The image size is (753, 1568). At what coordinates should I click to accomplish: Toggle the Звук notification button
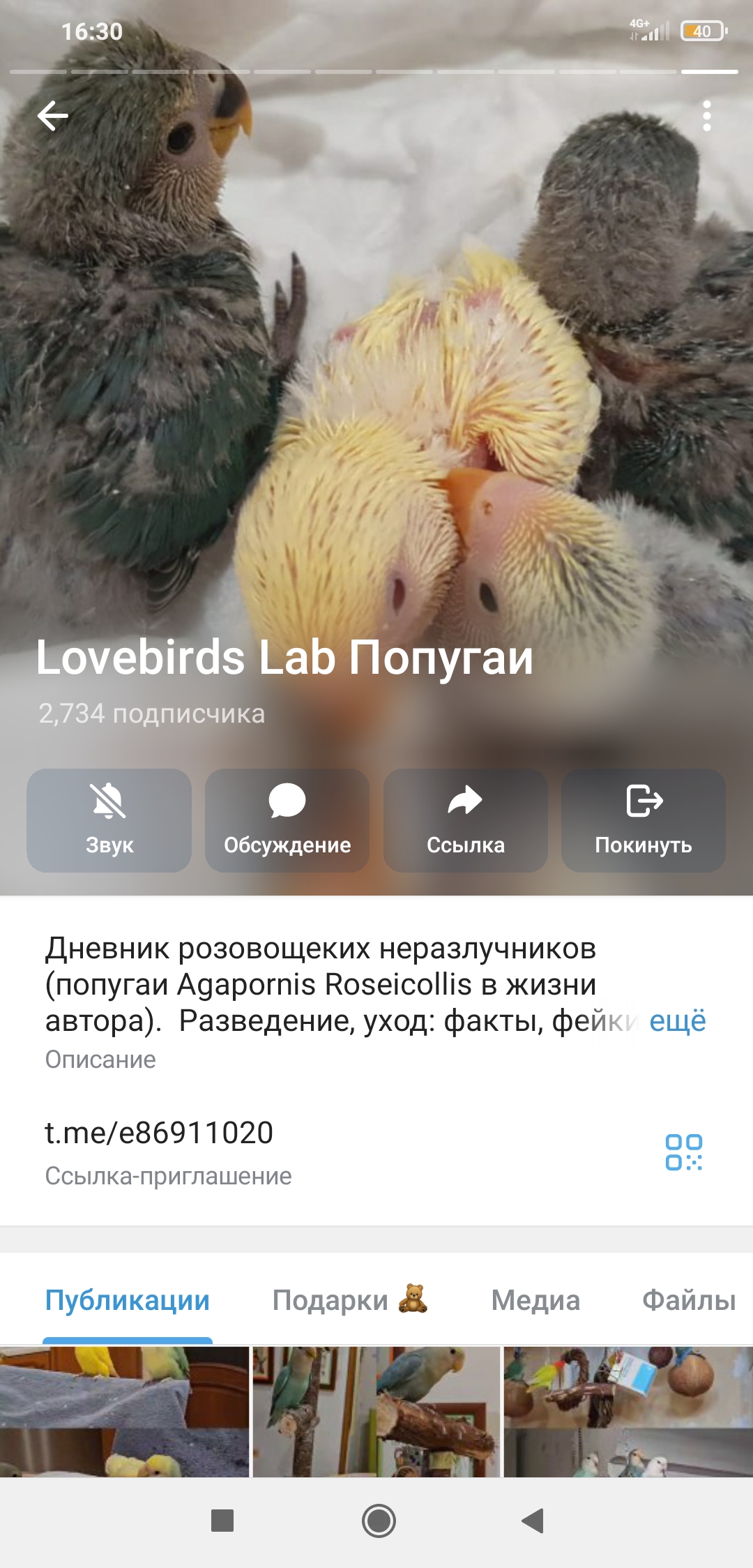click(x=109, y=820)
